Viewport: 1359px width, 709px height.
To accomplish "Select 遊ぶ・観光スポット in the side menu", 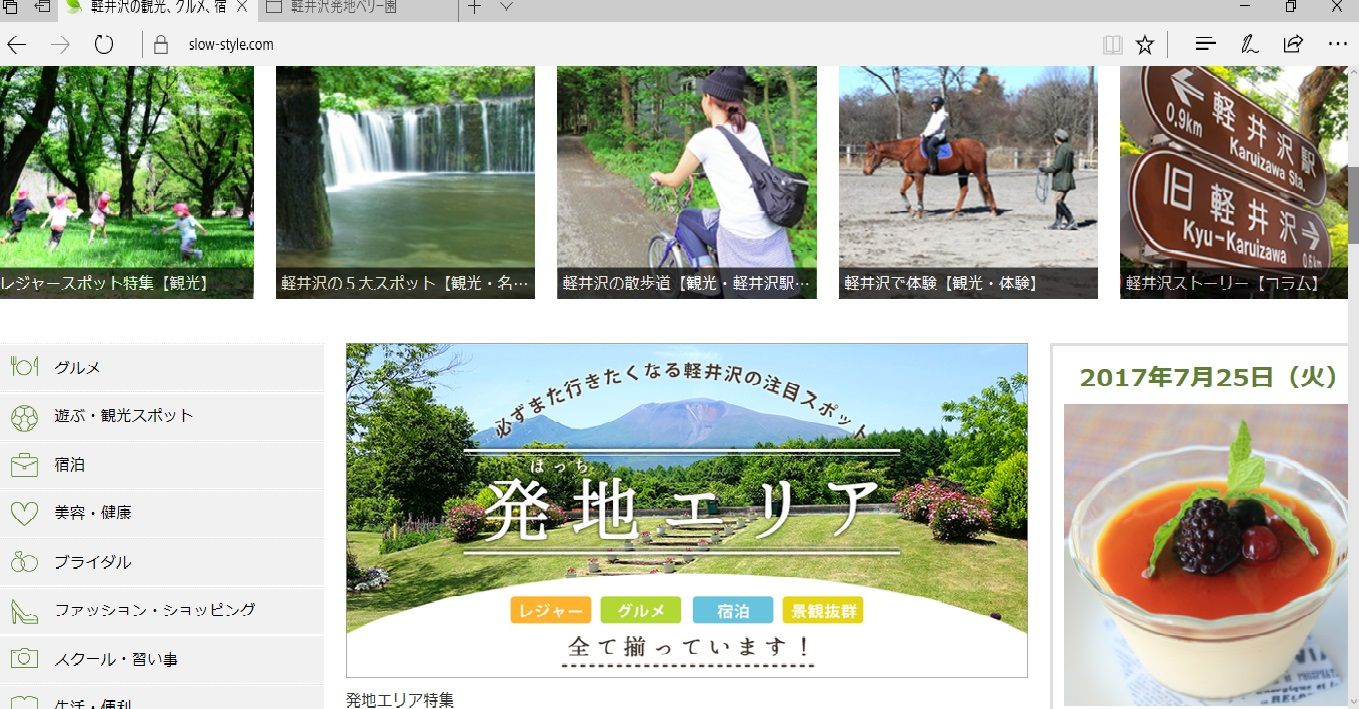I will pyautogui.click(x=162, y=416).
